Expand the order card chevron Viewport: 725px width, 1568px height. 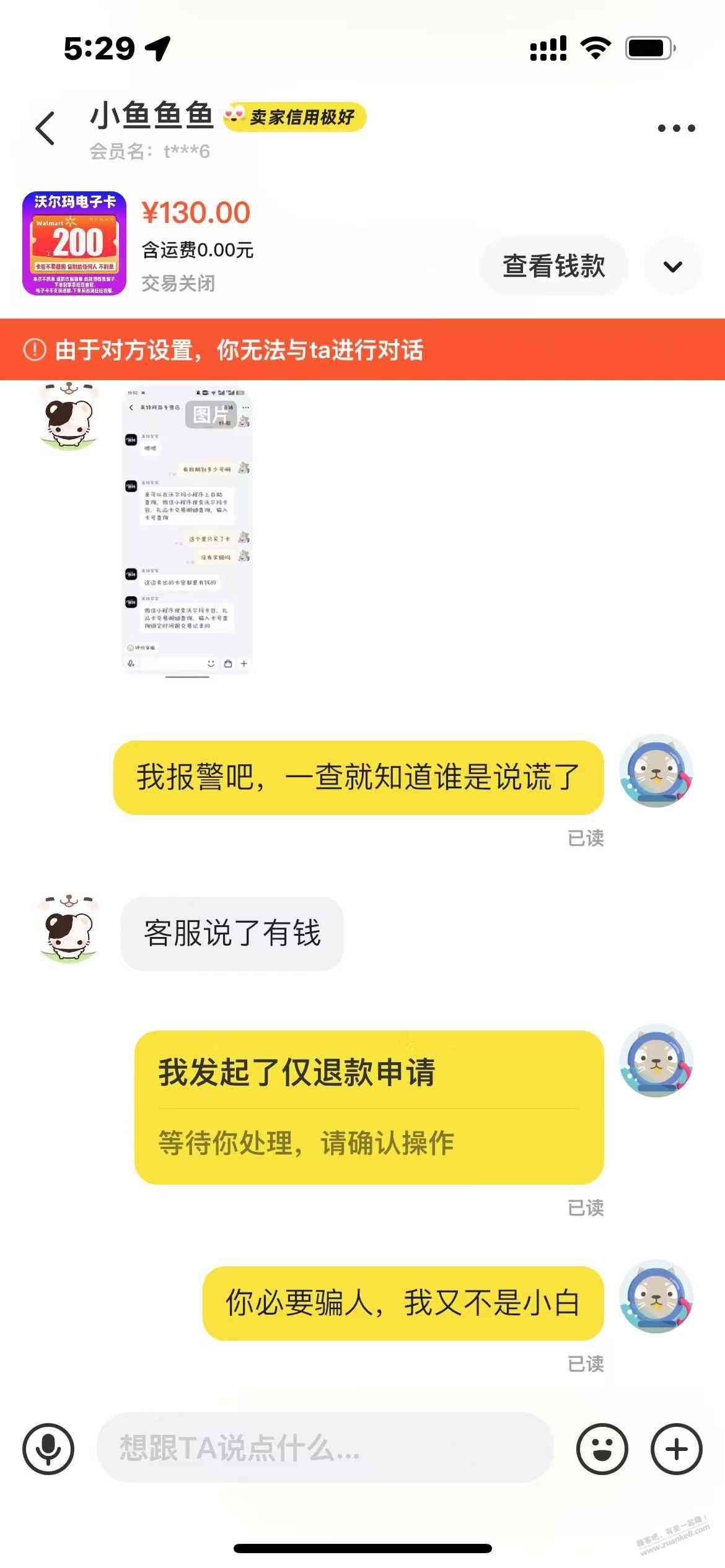tap(672, 266)
